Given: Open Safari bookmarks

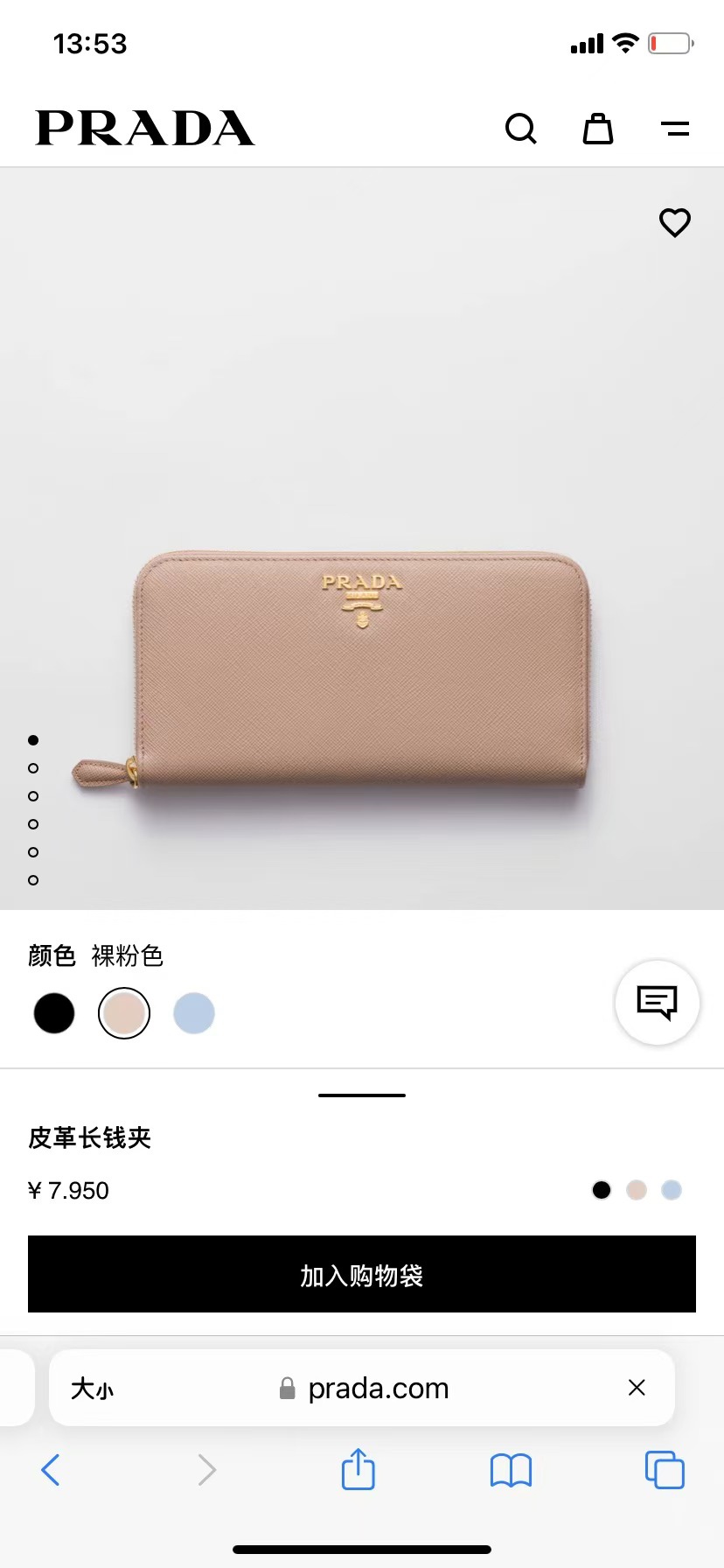Looking at the screenshot, I should tap(511, 1470).
